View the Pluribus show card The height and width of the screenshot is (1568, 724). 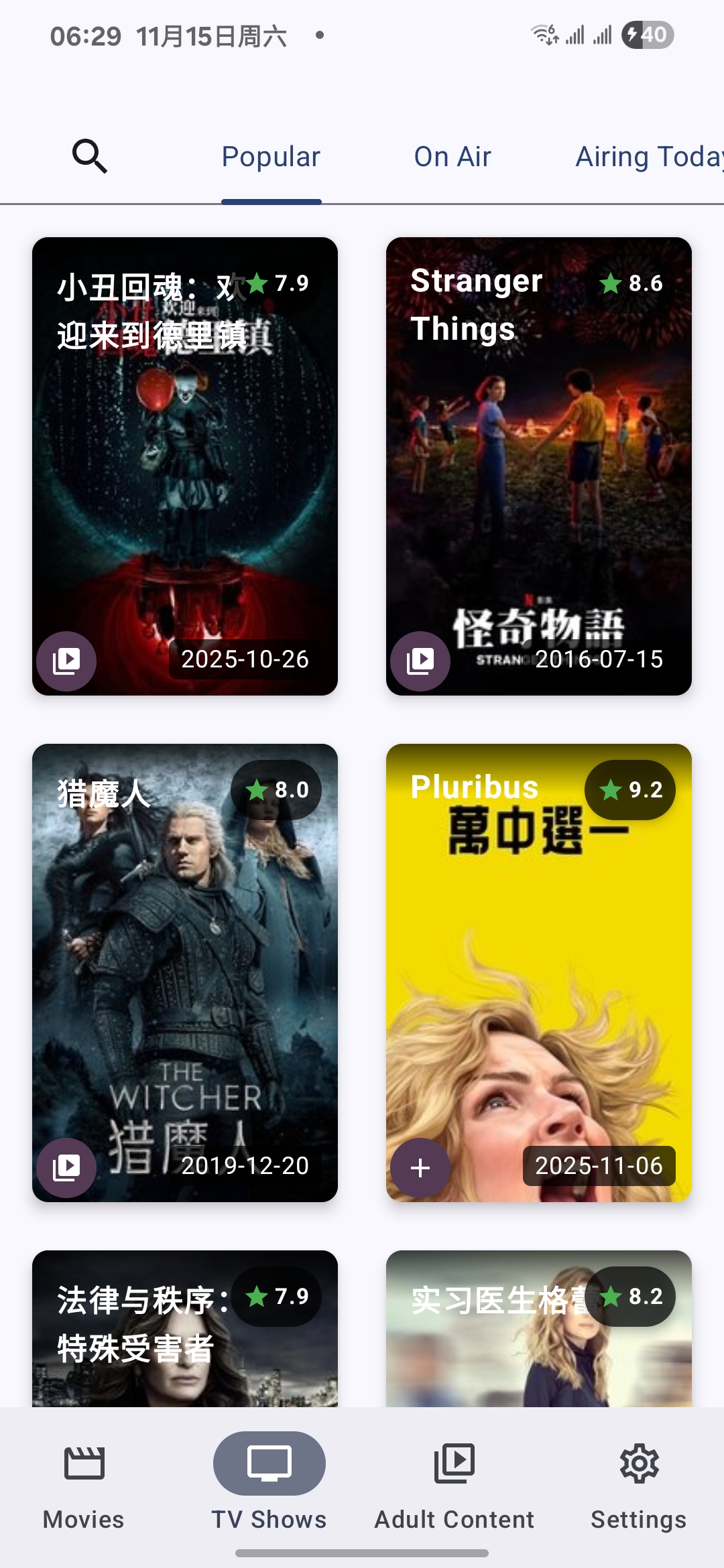coord(538,972)
